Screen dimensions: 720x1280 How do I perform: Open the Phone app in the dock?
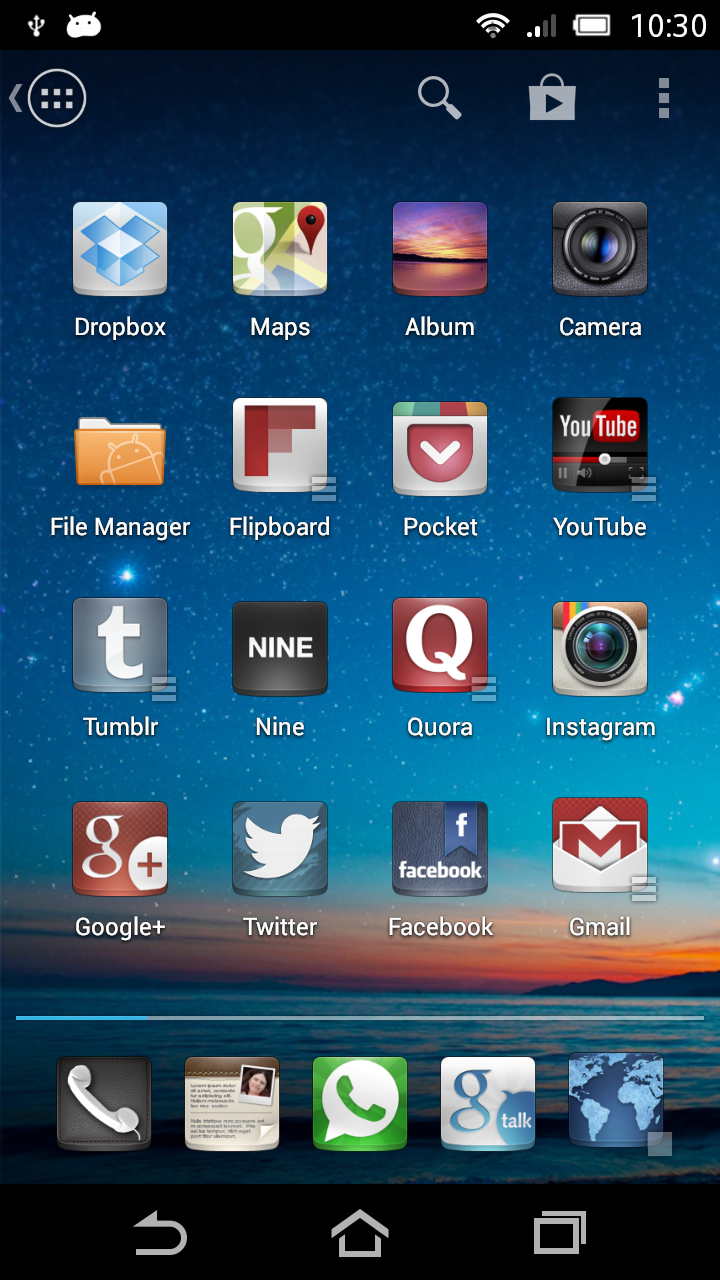tap(104, 1103)
